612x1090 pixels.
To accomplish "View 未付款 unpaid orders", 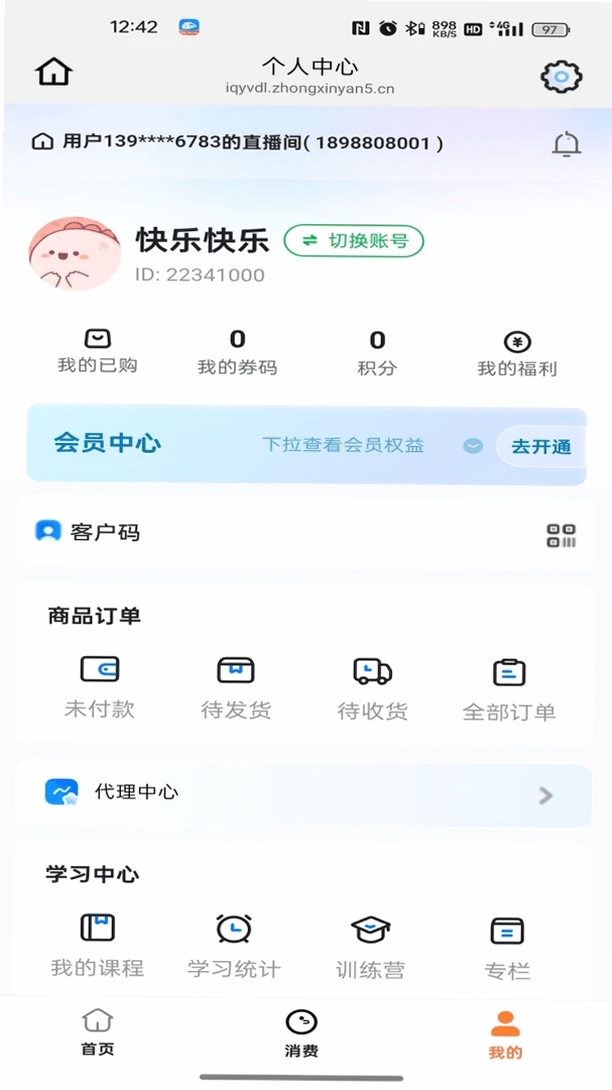I will [x=99, y=688].
